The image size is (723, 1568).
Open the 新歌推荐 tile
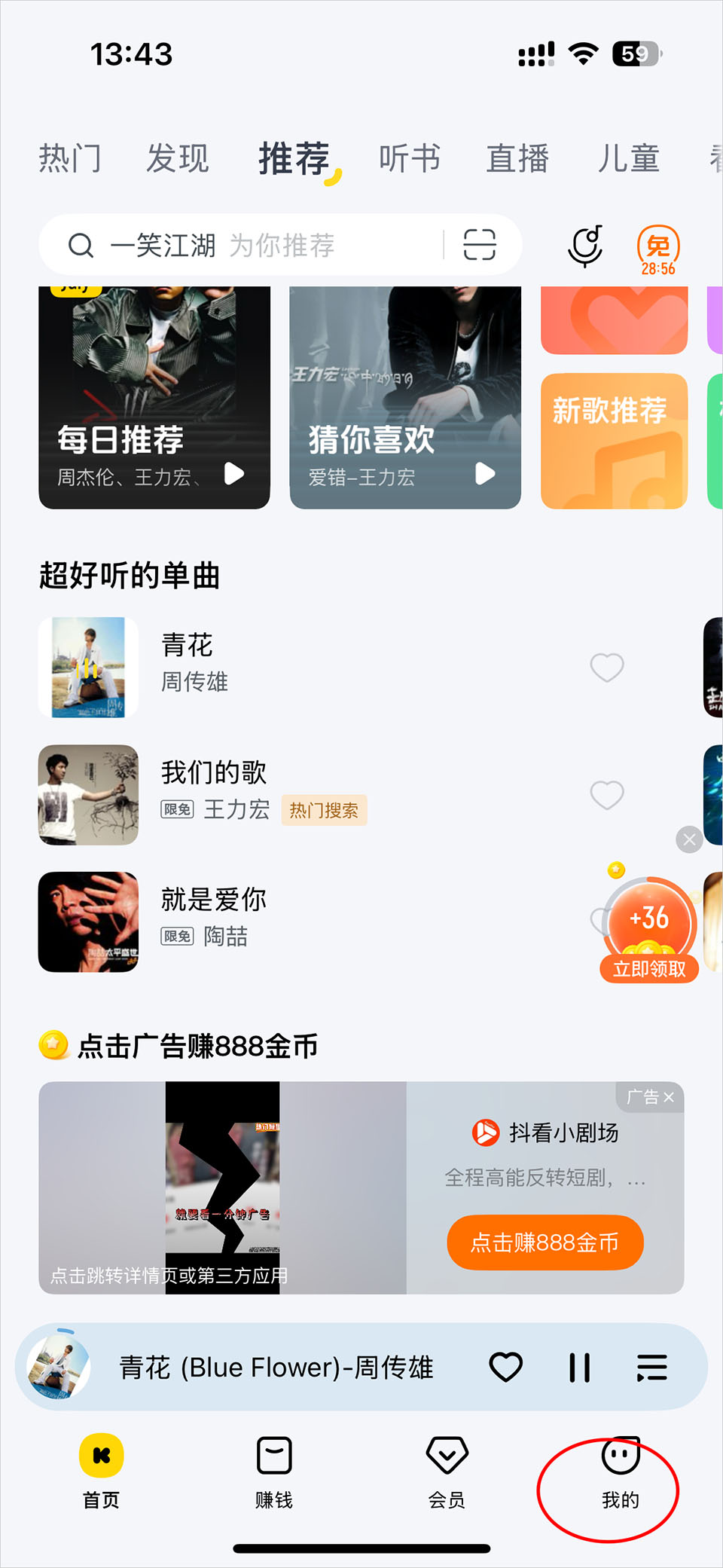pyautogui.click(x=614, y=442)
